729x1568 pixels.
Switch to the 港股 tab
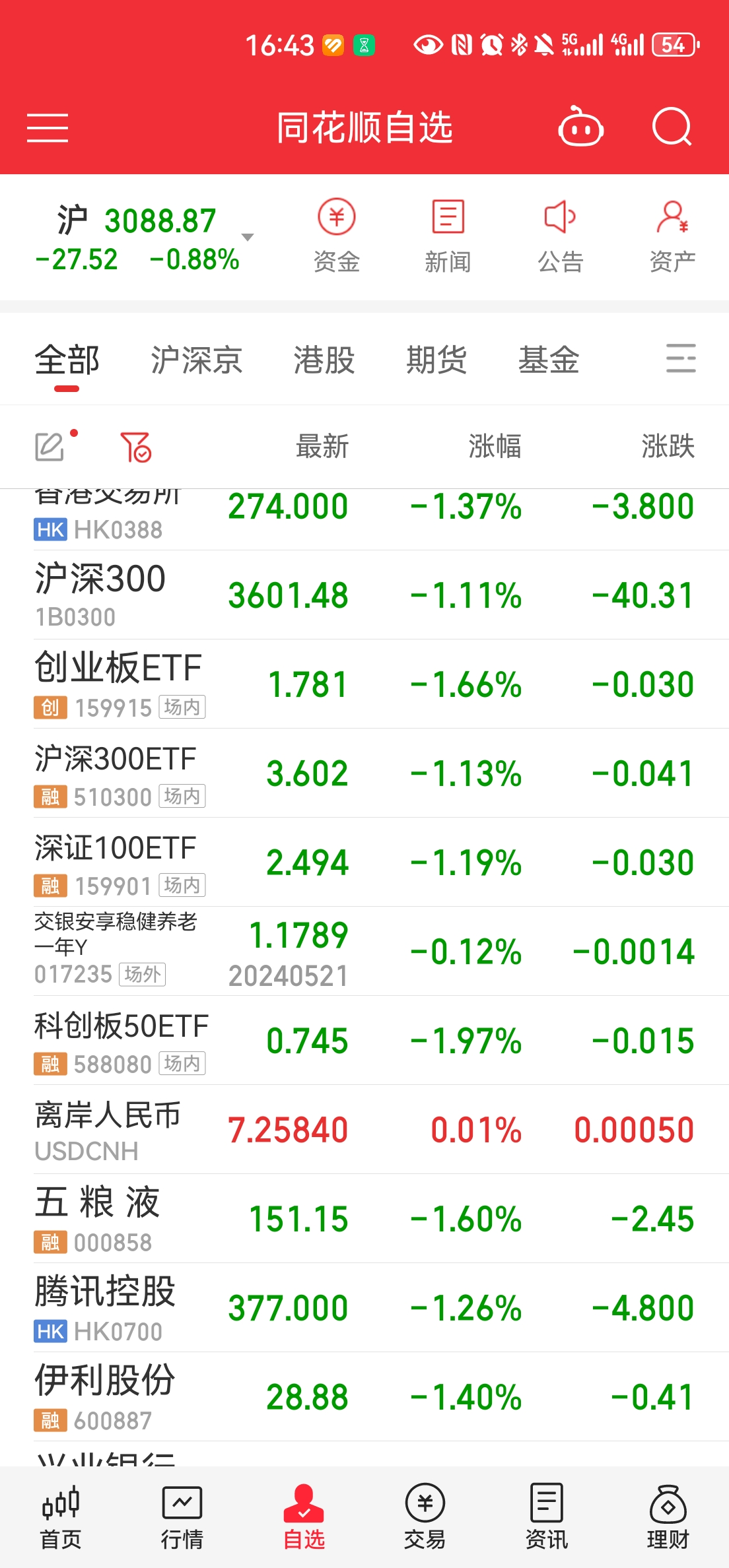tap(324, 360)
